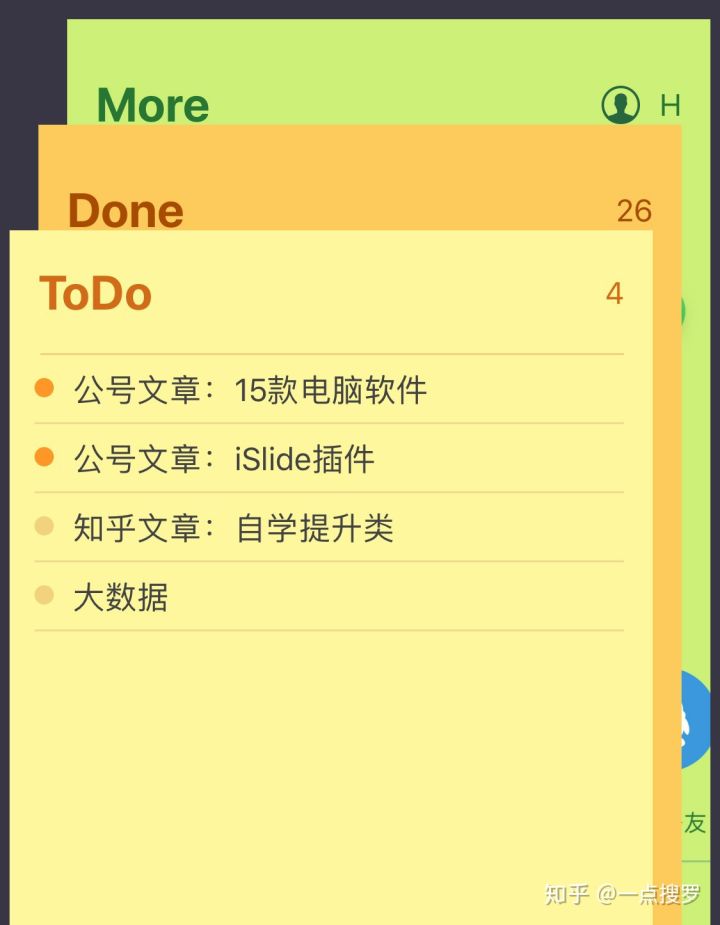Tap the H account initial beside profile icon
Viewport: 720px width, 925px height.
(x=672, y=105)
